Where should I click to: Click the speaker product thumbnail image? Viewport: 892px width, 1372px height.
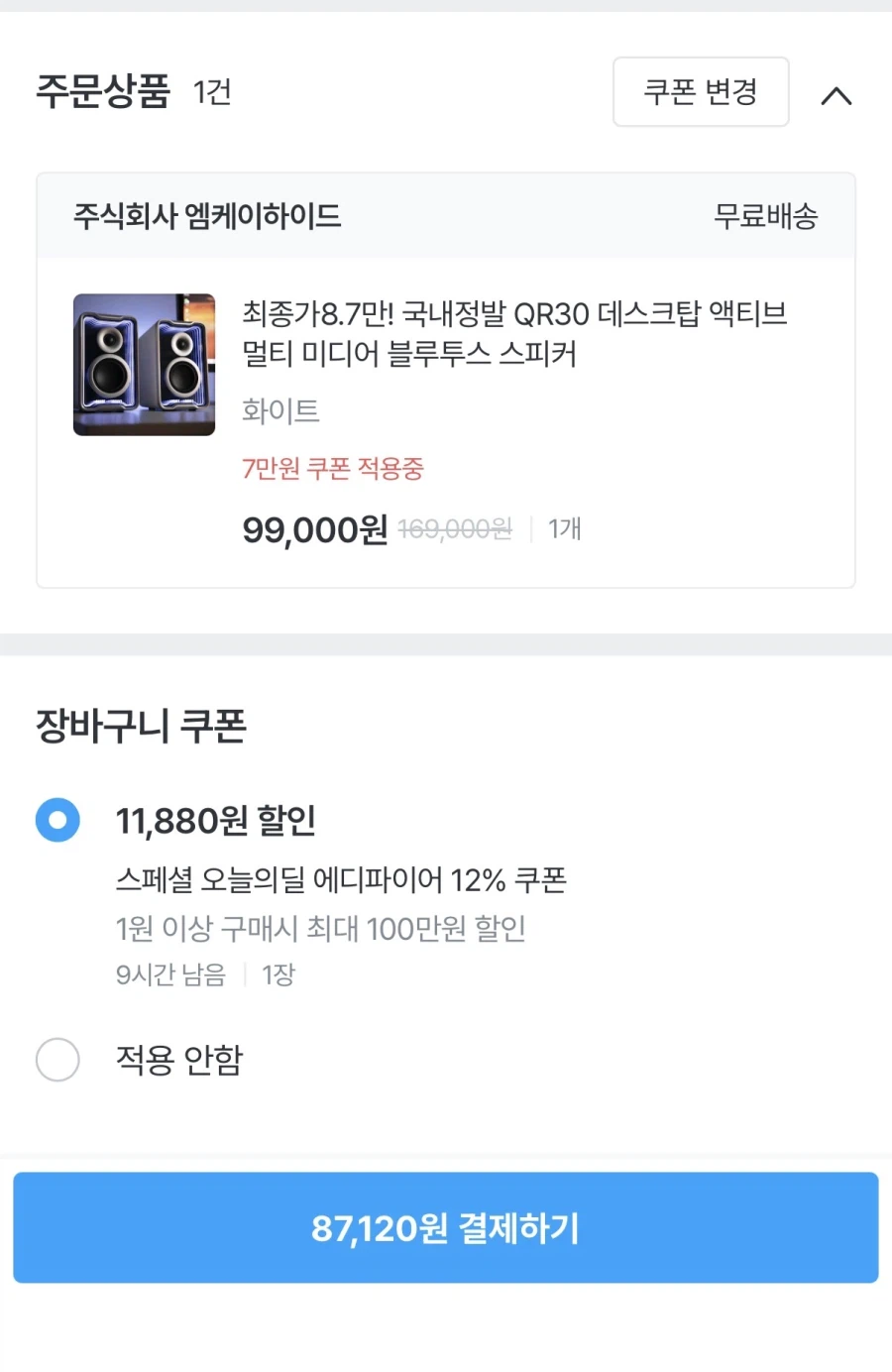[x=143, y=364]
